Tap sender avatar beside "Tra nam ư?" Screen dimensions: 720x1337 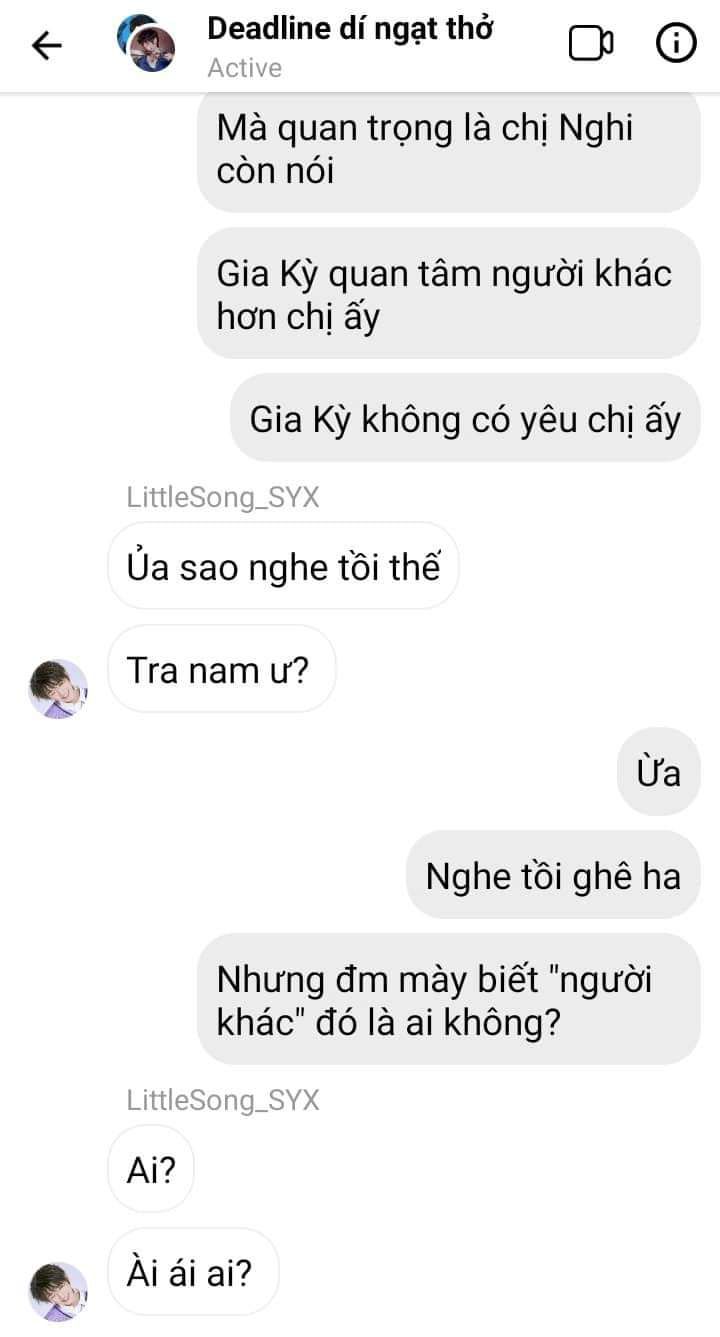tap(58, 688)
